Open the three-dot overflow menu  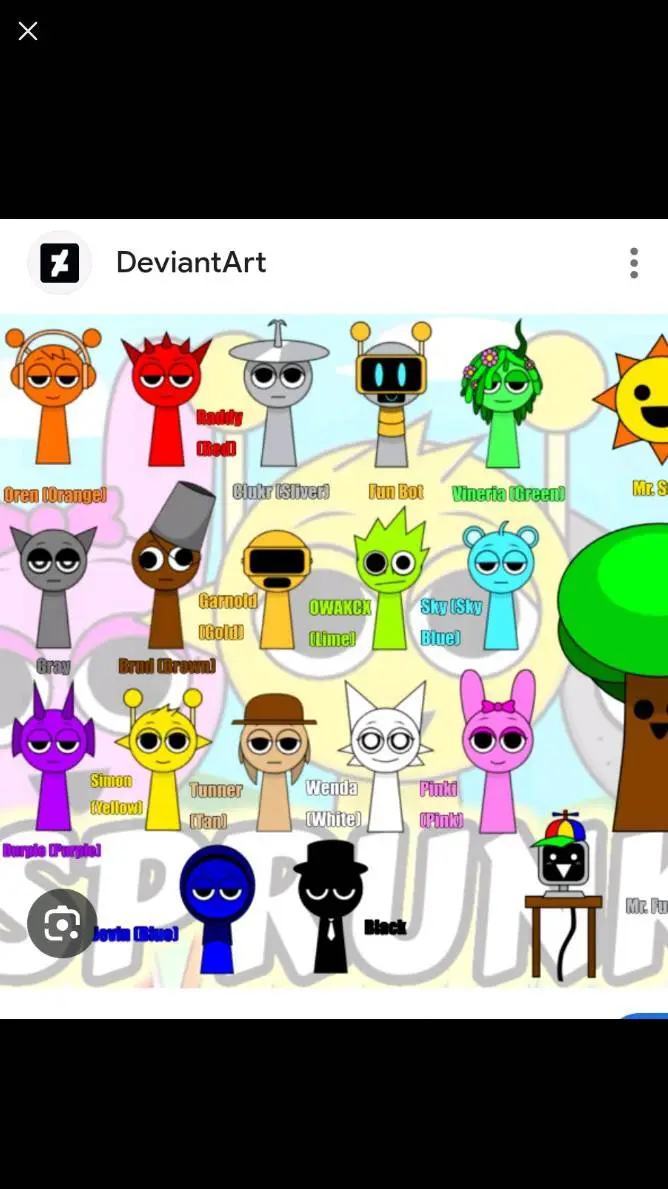tap(634, 263)
